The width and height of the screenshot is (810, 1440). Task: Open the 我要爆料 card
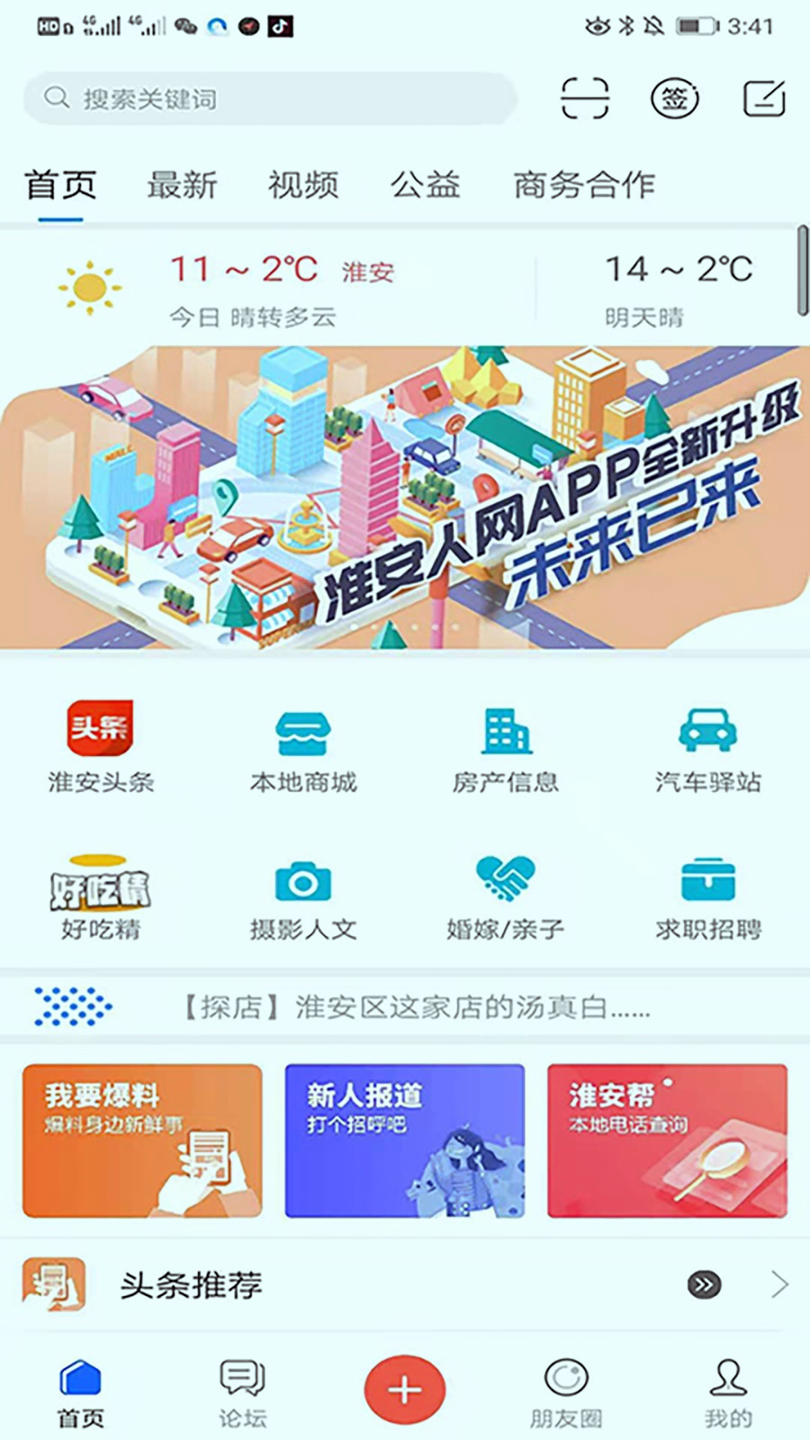[x=142, y=1140]
